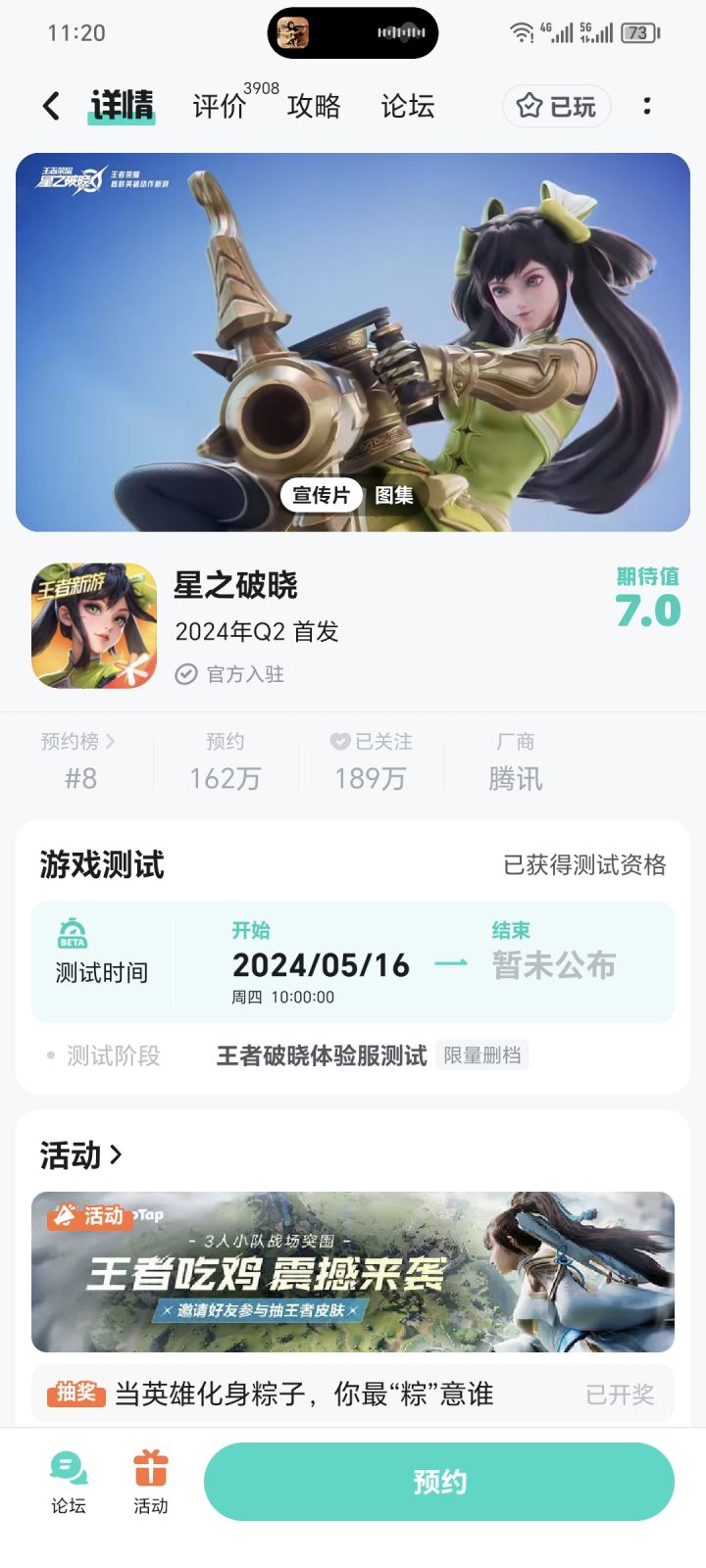
Task: Switch to the 攻略 guides tab
Action: pos(315,108)
